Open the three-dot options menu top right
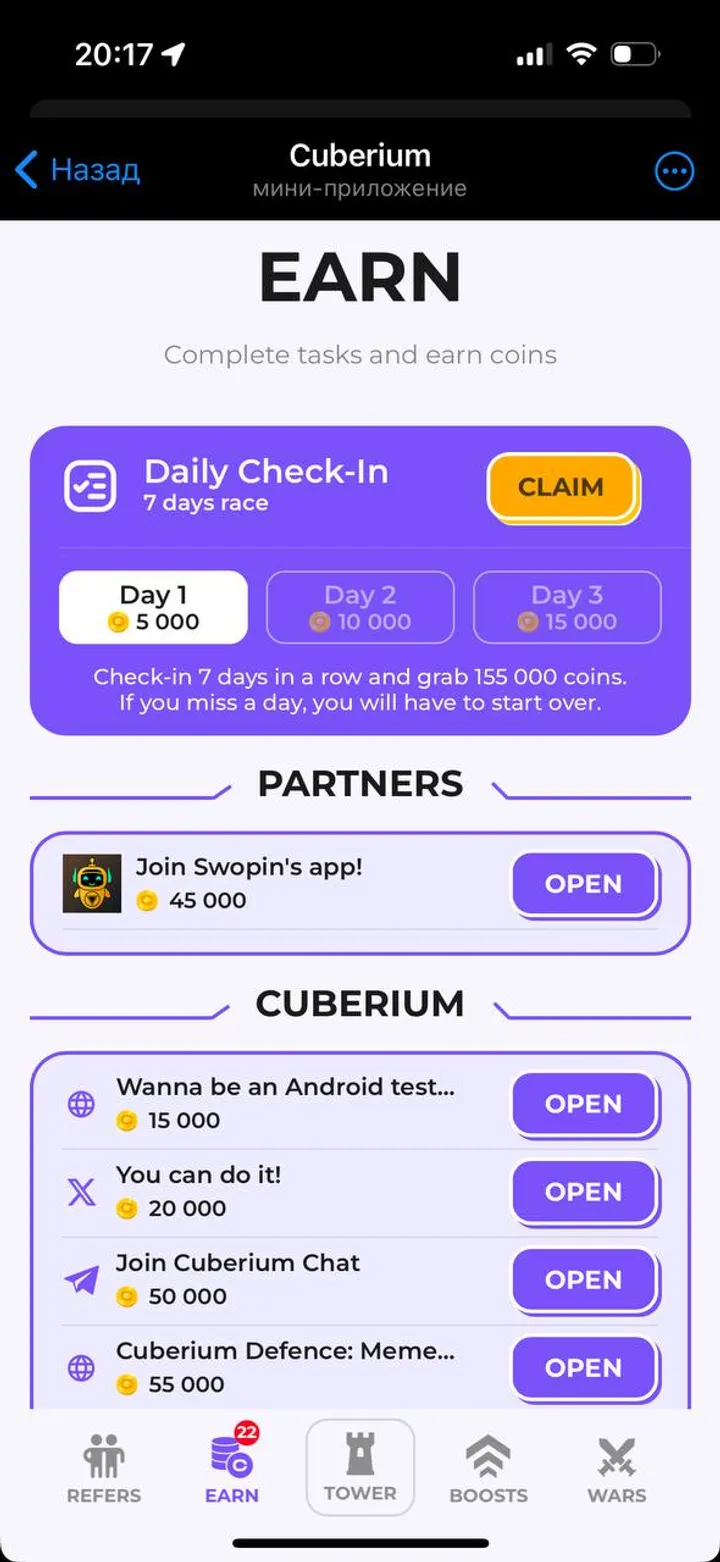The image size is (720, 1562). [x=675, y=170]
